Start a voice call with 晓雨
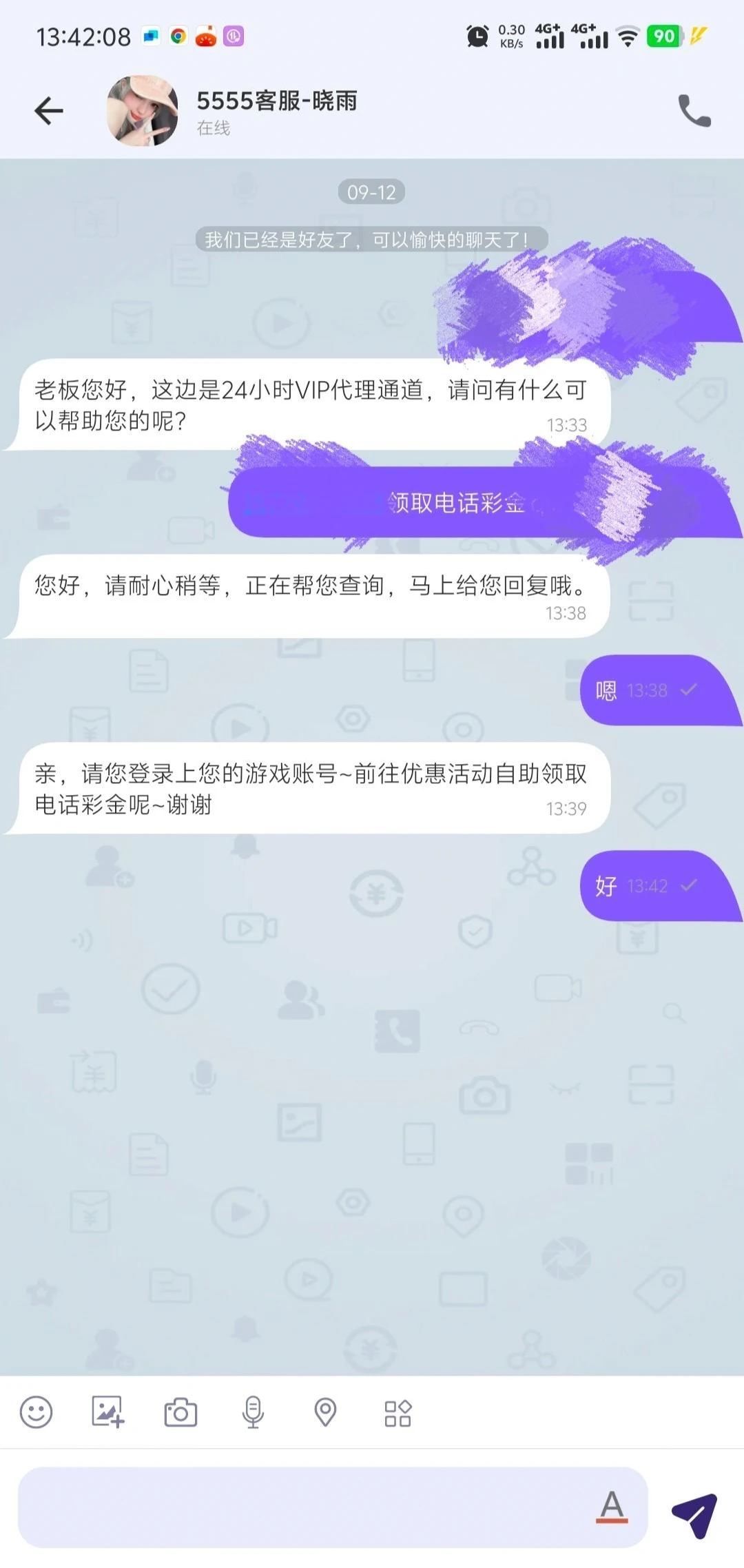 click(694, 111)
